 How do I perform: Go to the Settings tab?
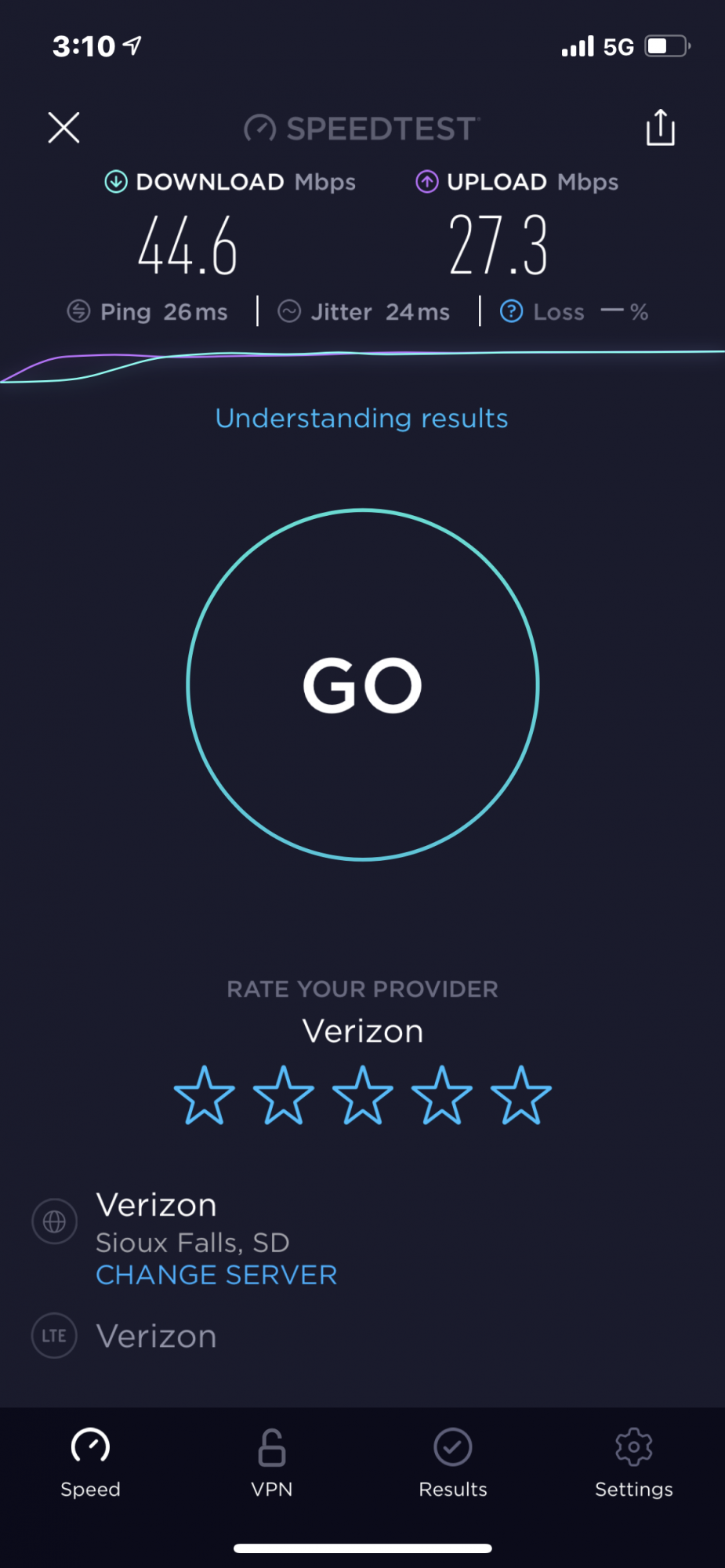[x=633, y=1462]
